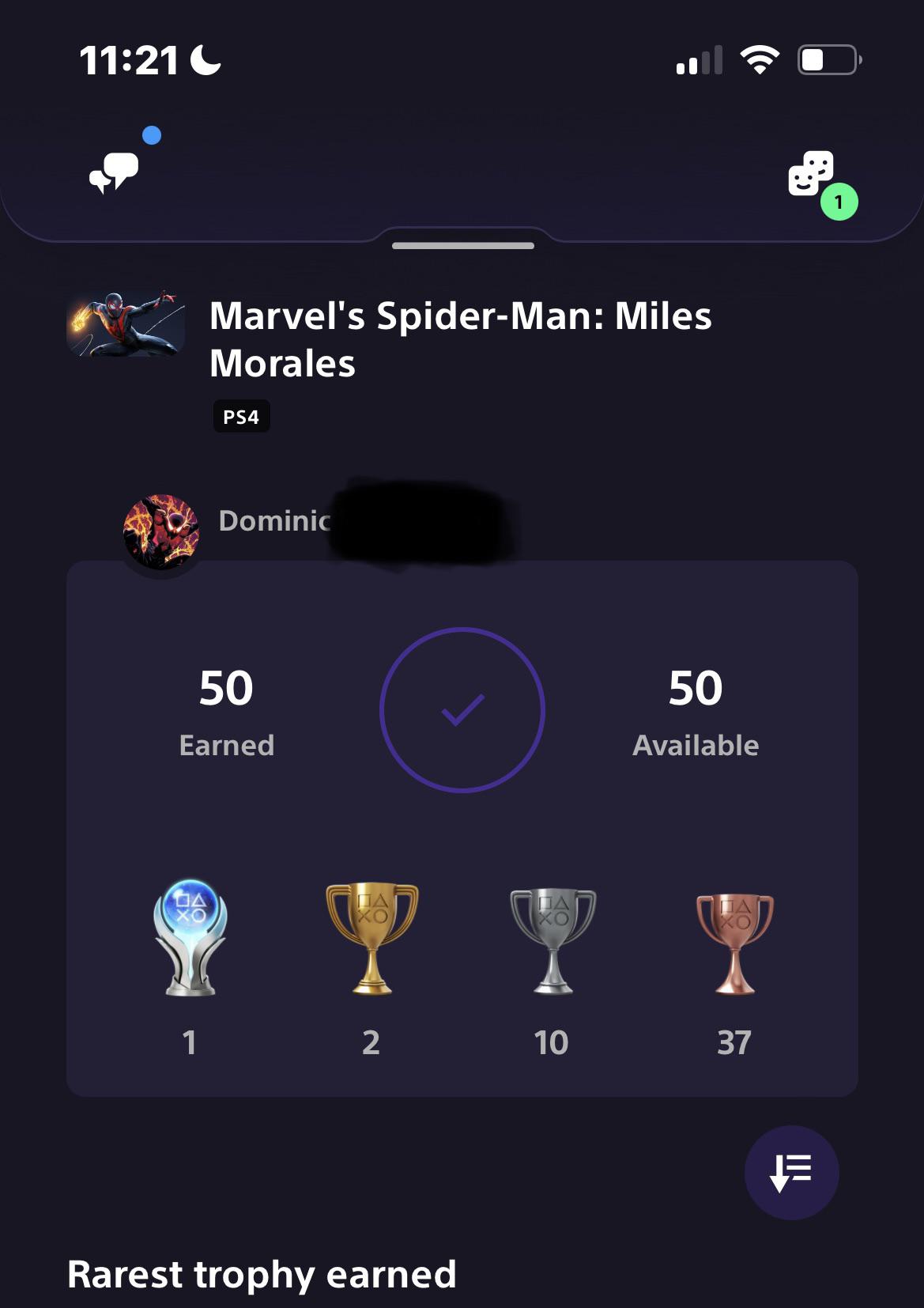Tap the blue message notification dot
This screenshot has width=924, height=1308.
click(152, 135)
